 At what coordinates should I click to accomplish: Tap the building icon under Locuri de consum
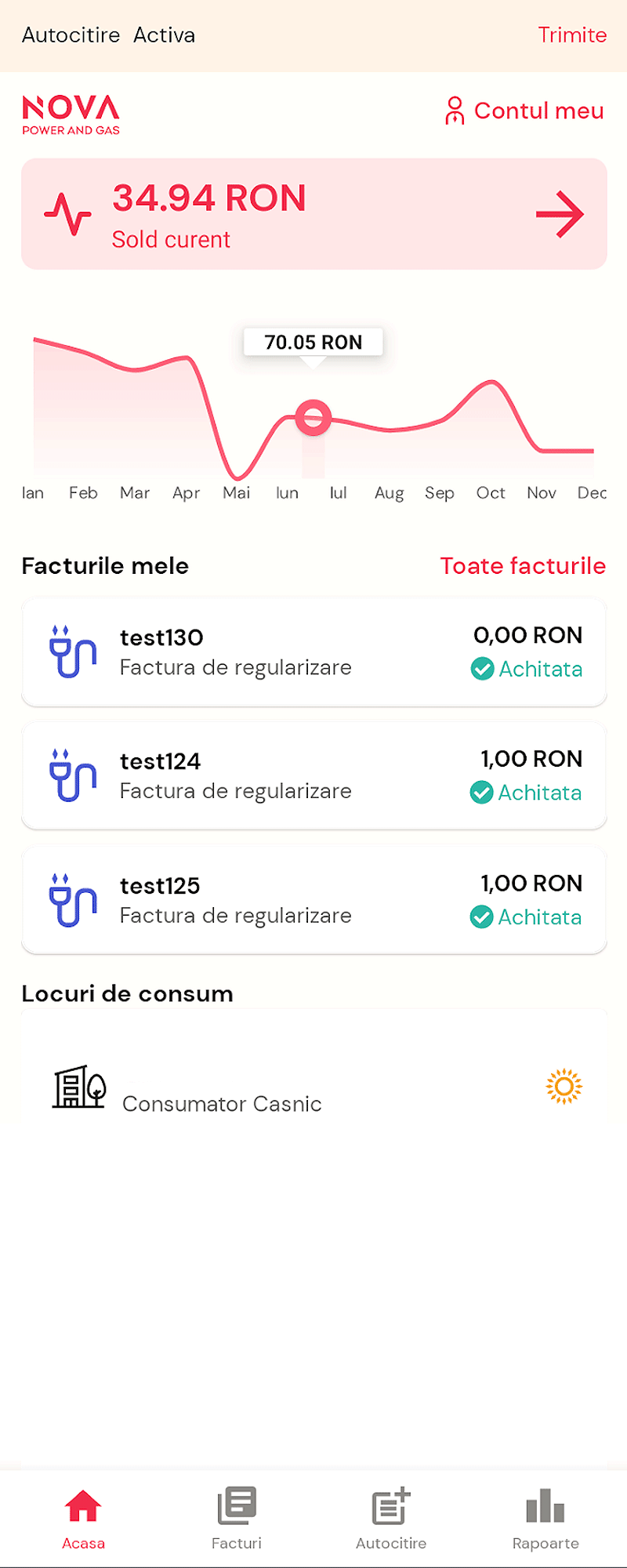point(78,1087)
